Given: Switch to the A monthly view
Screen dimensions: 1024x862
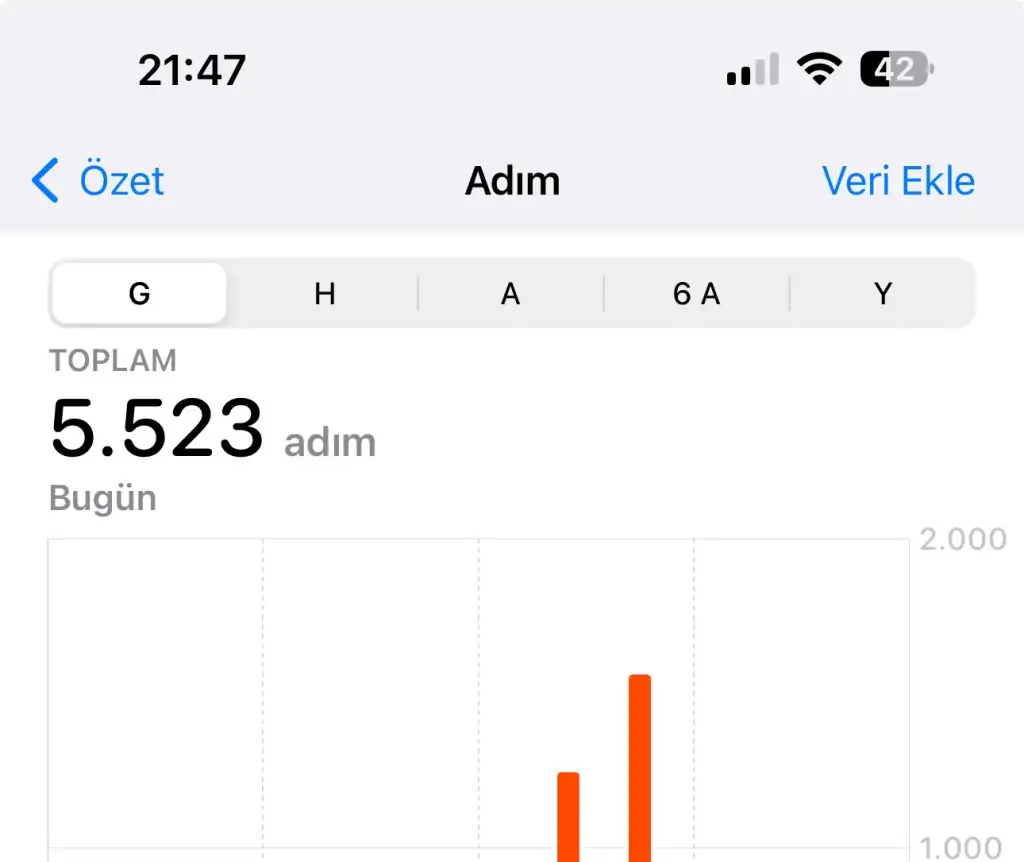Looking at the screenshot, I should (x=510, y=294).
